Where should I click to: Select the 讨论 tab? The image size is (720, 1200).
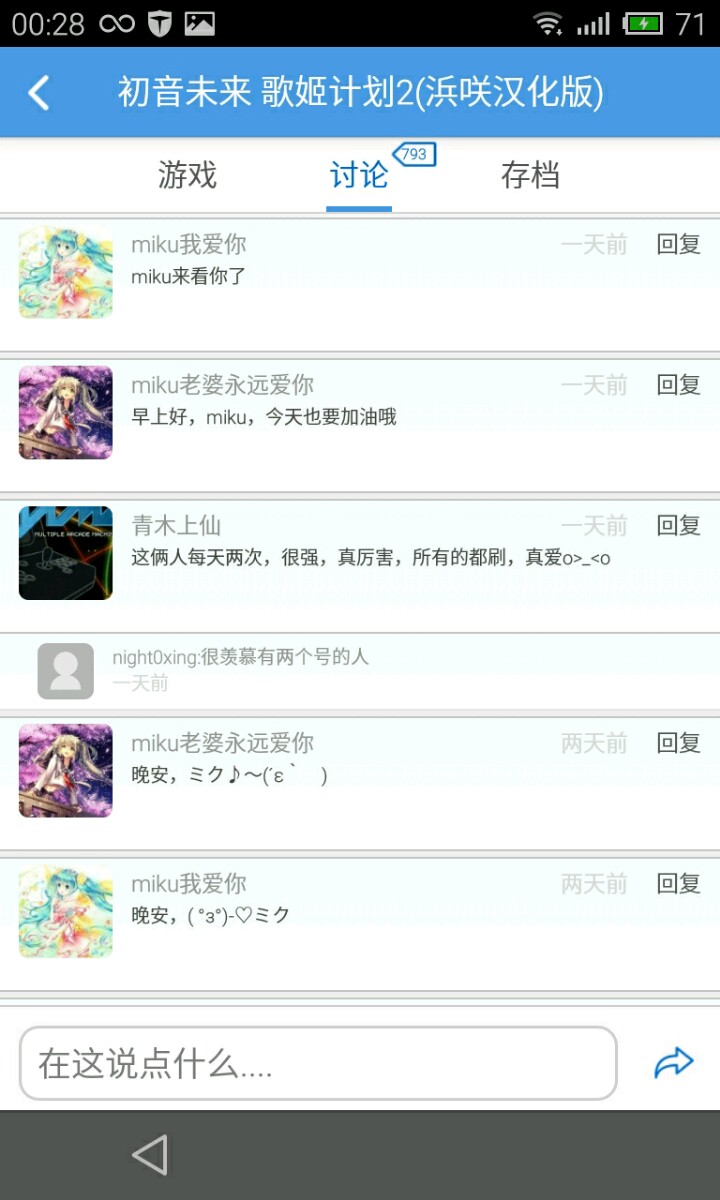point(358,175)
